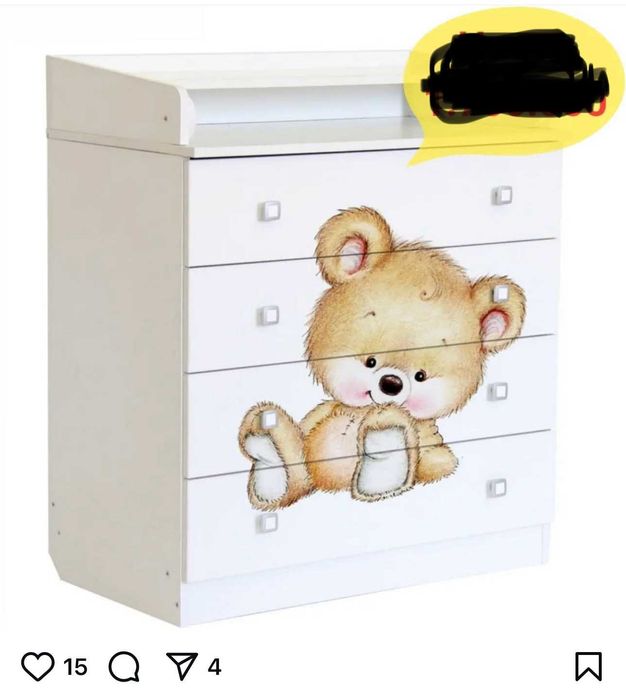Open comments on this post
Viewport: 626px width, 699px height.
coord(124,667)
